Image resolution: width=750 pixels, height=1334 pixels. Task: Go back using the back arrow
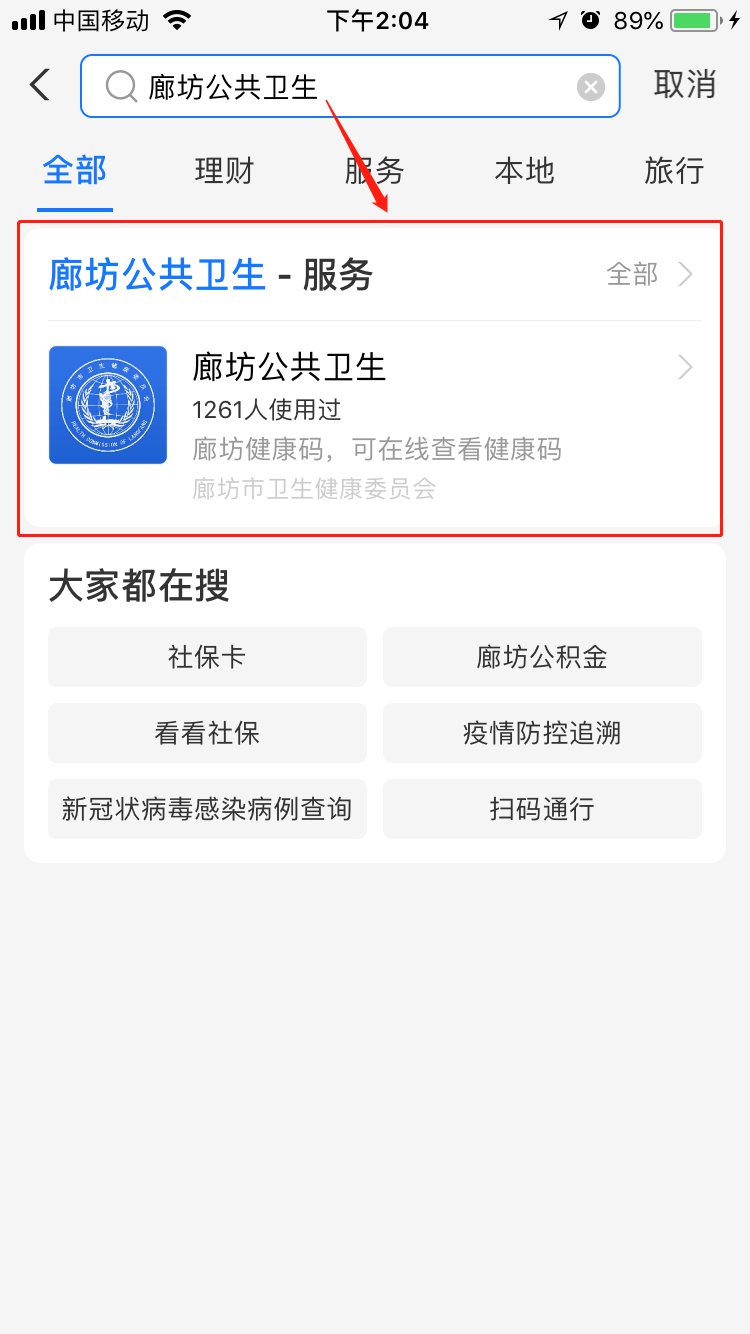(x=40, y=85)
